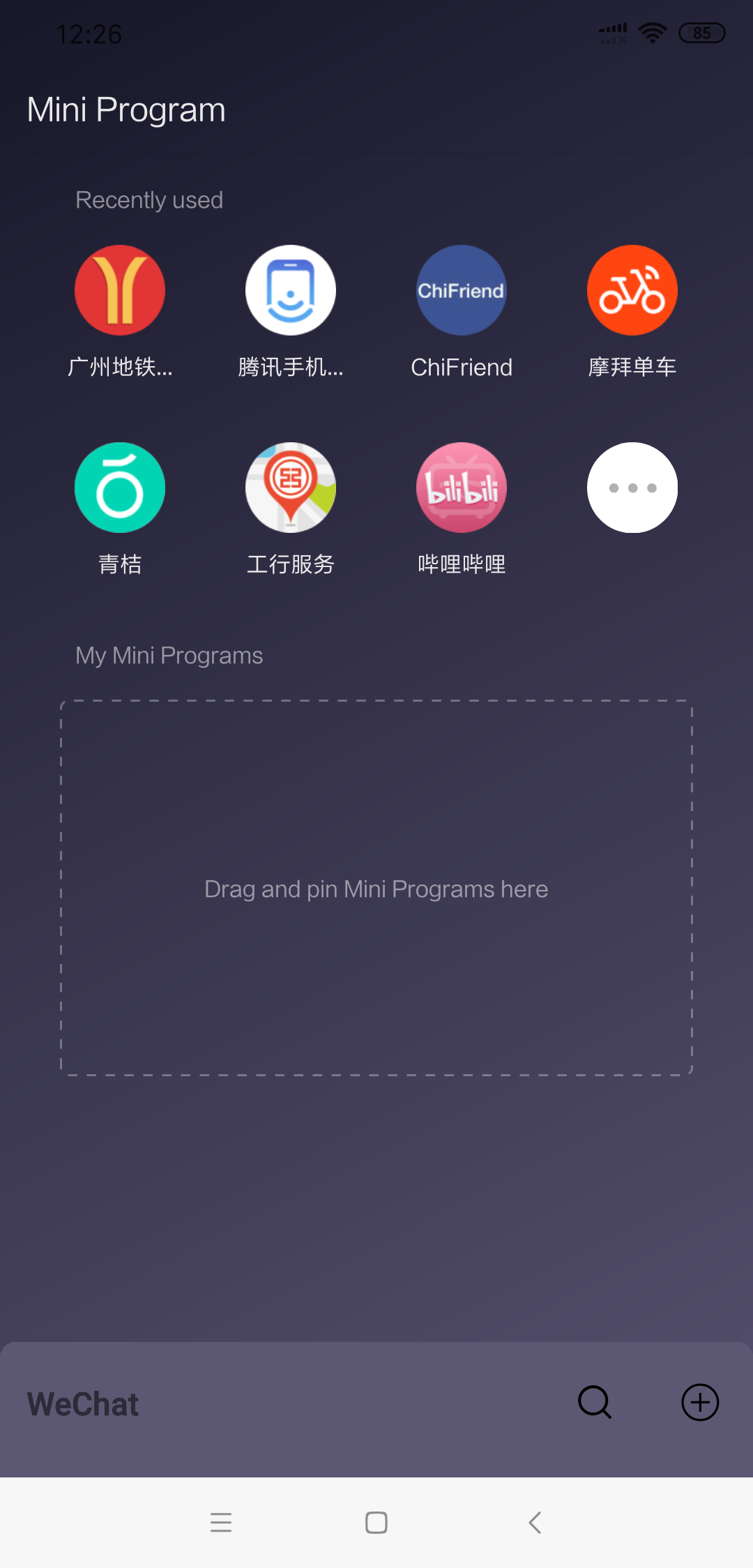Open the 青桔 mini program

coord(120,488)
